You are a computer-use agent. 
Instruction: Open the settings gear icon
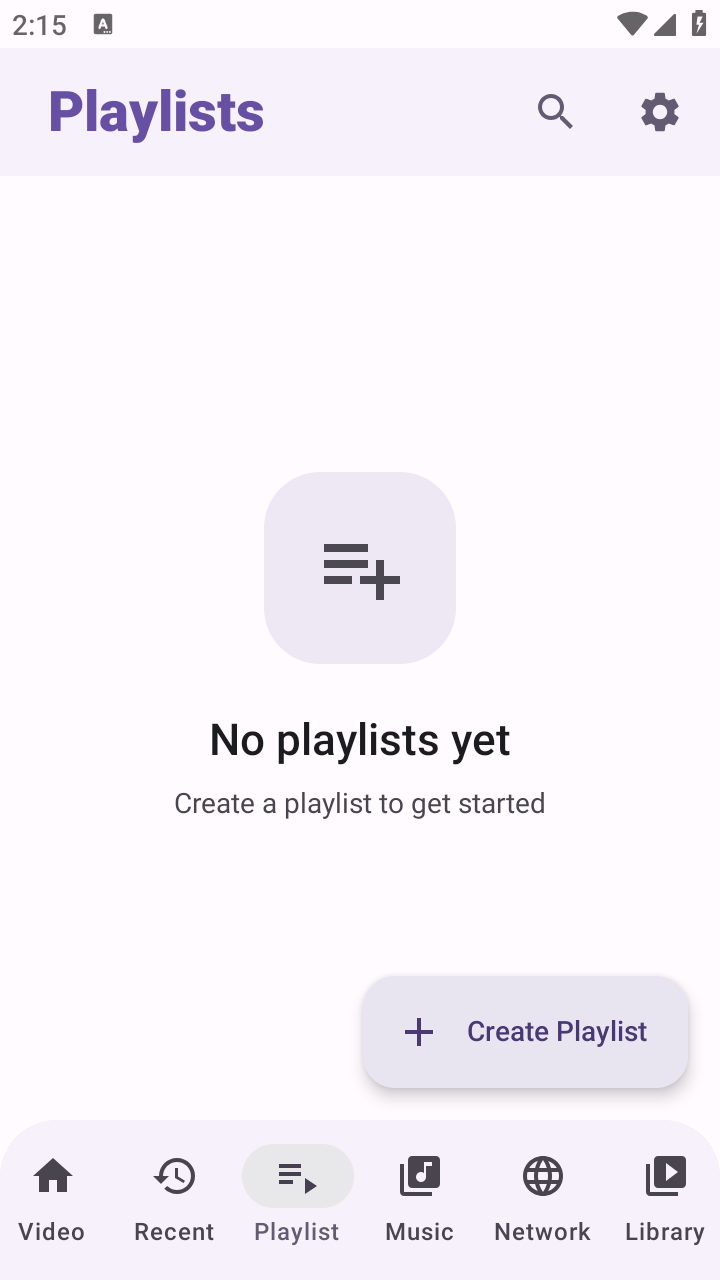coord(660,112)
